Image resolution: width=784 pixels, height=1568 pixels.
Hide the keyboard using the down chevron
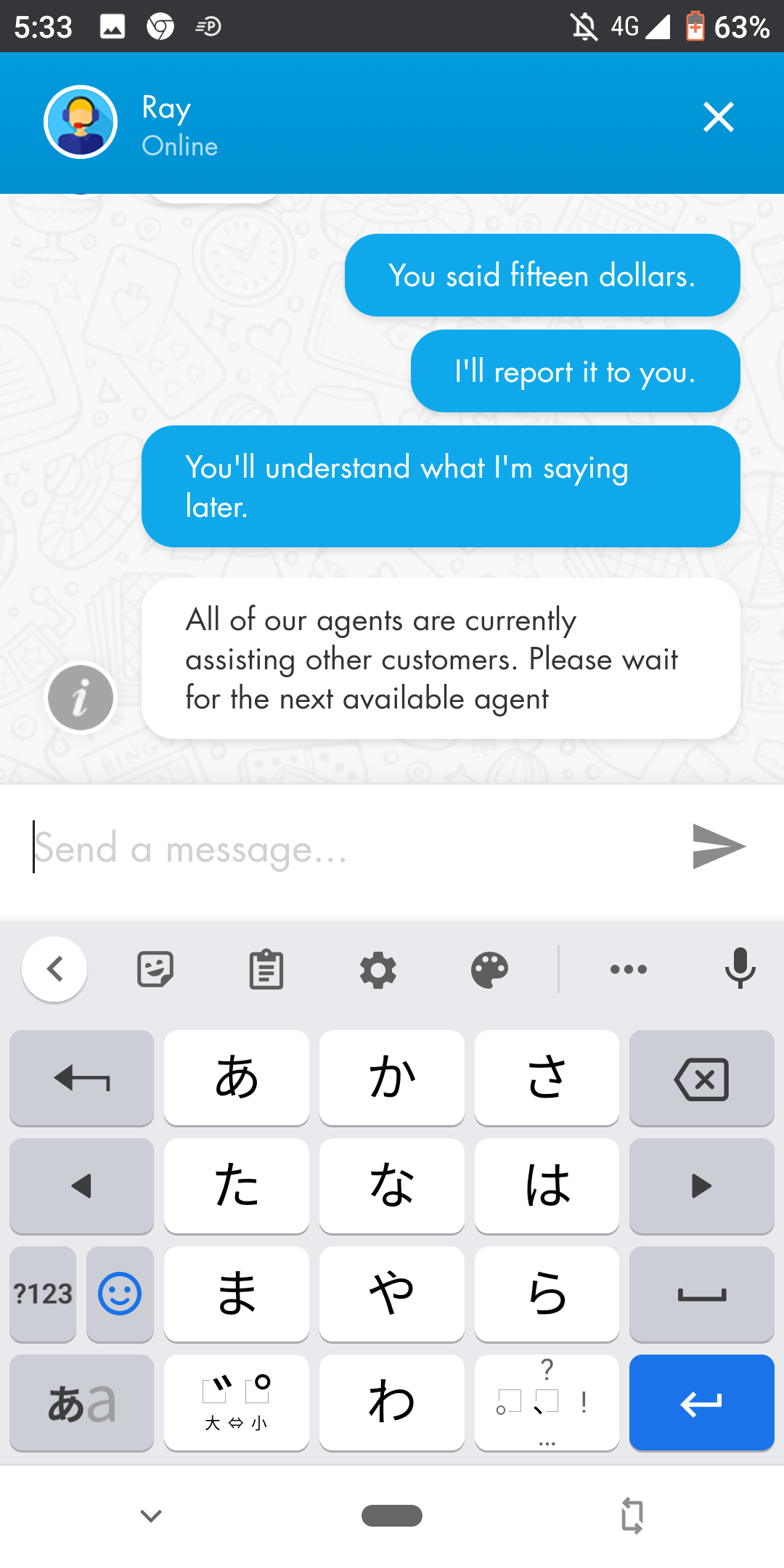[x=151, y=1516]
